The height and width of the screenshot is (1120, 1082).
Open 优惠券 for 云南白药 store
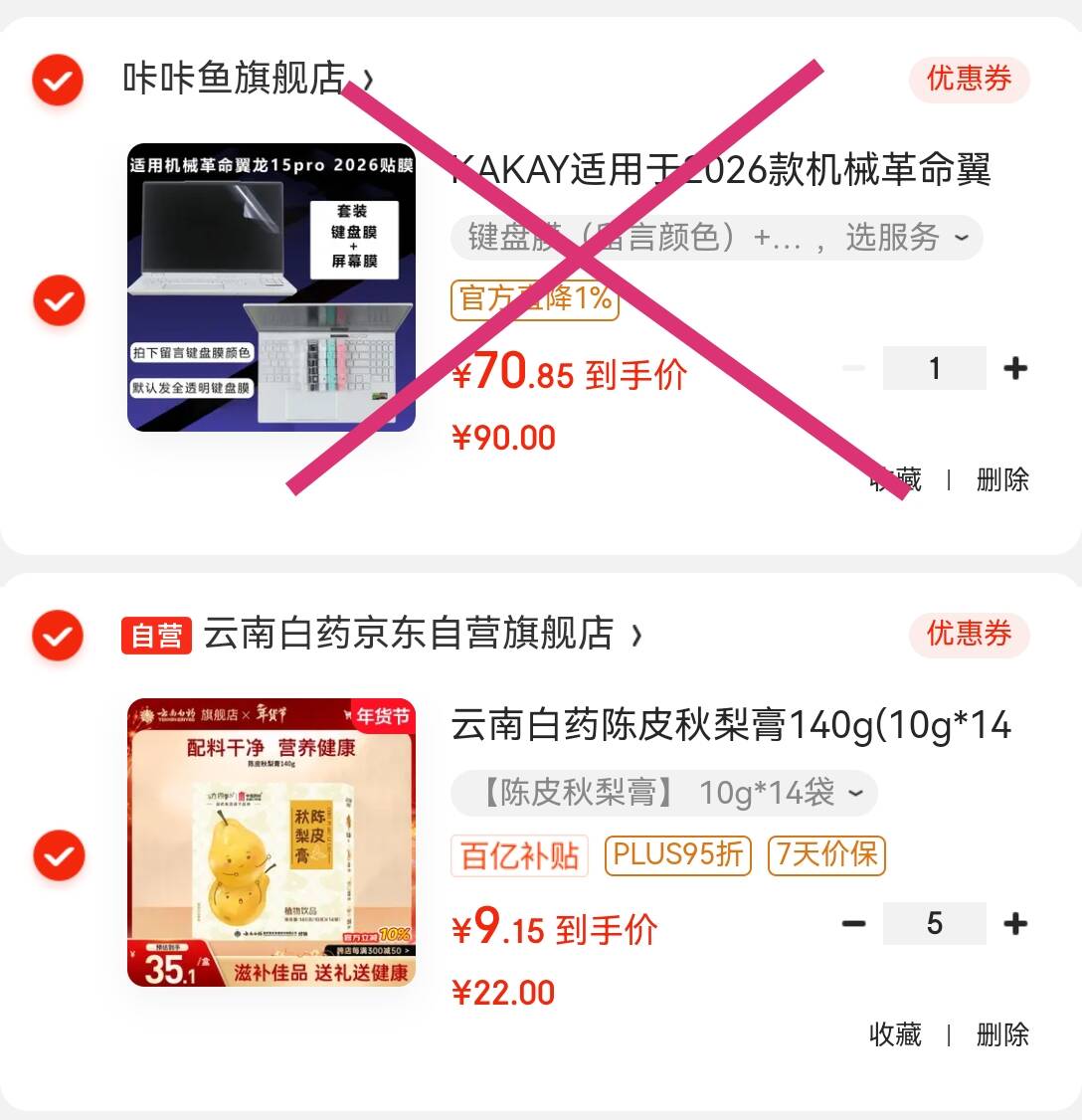969,634
